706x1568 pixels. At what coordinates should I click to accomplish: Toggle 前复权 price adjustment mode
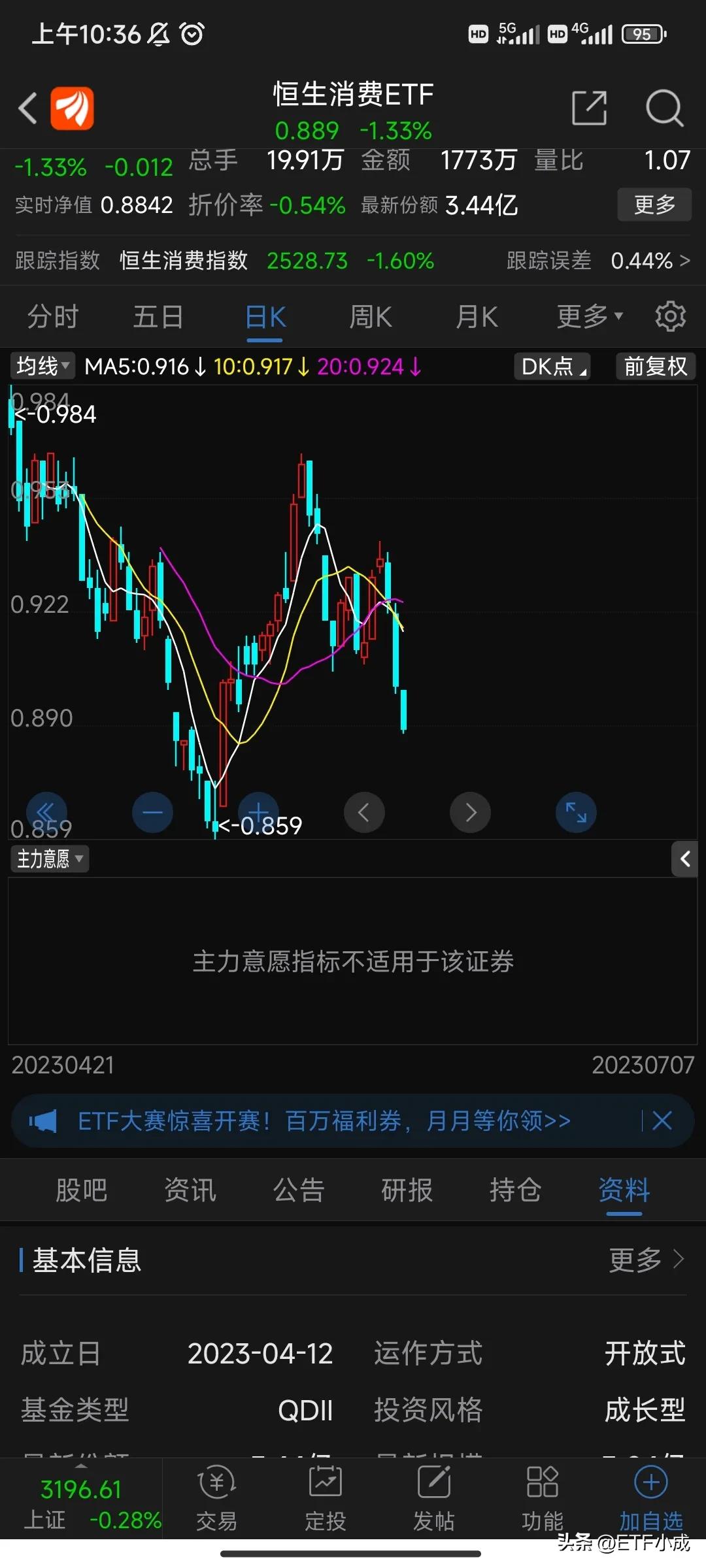click(x=655, y=367)
